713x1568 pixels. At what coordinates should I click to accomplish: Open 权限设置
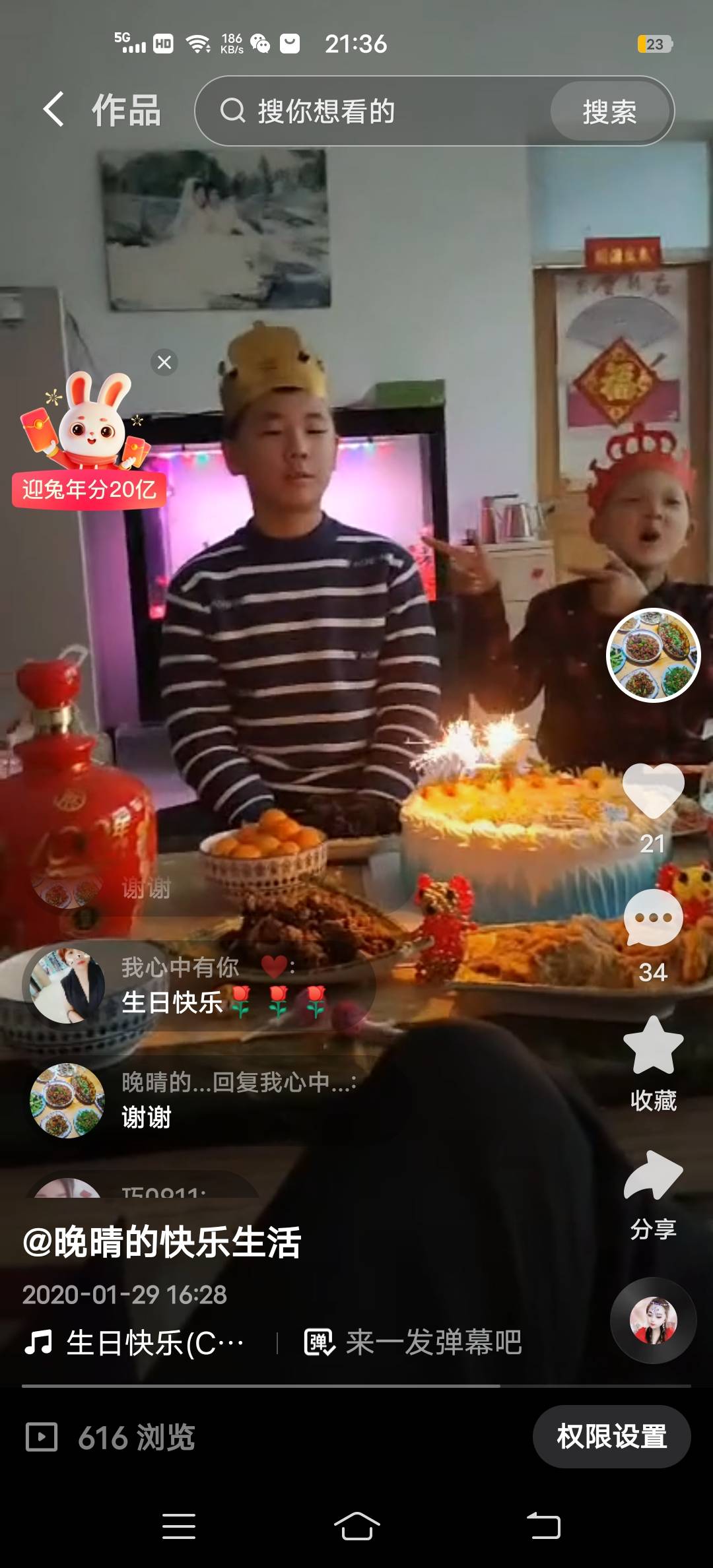(611, 1437)
